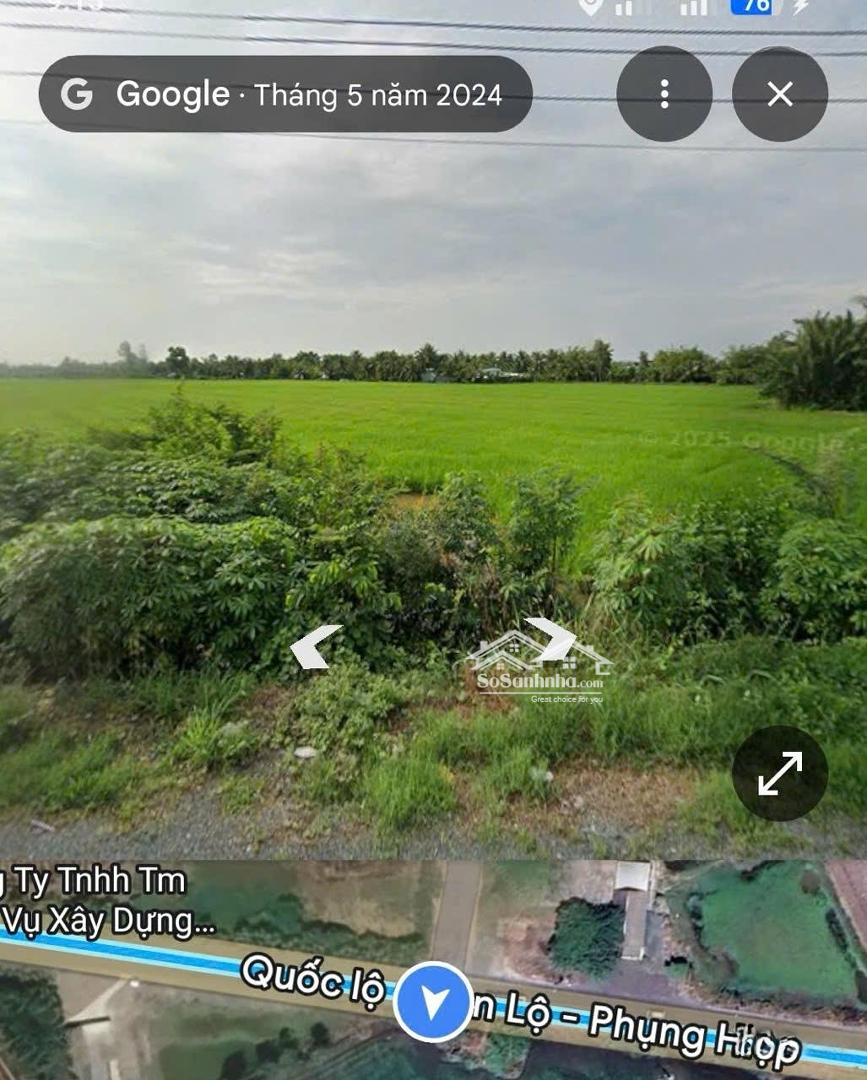Expand Street View to full screen
Viewport: 867px width, 1080px height.
point(779,773)
